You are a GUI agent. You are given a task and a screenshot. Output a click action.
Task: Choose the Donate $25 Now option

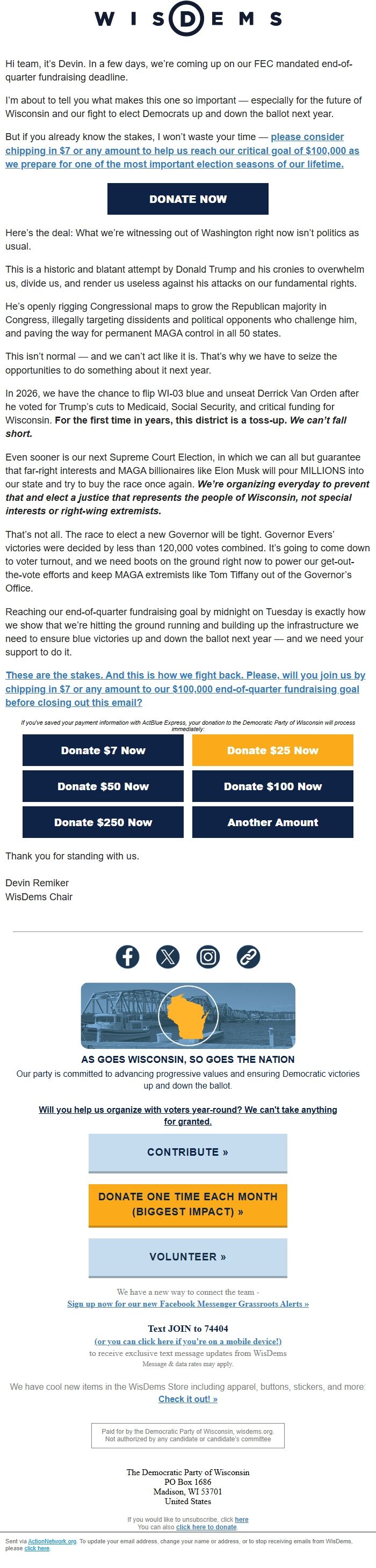point(272,750)
